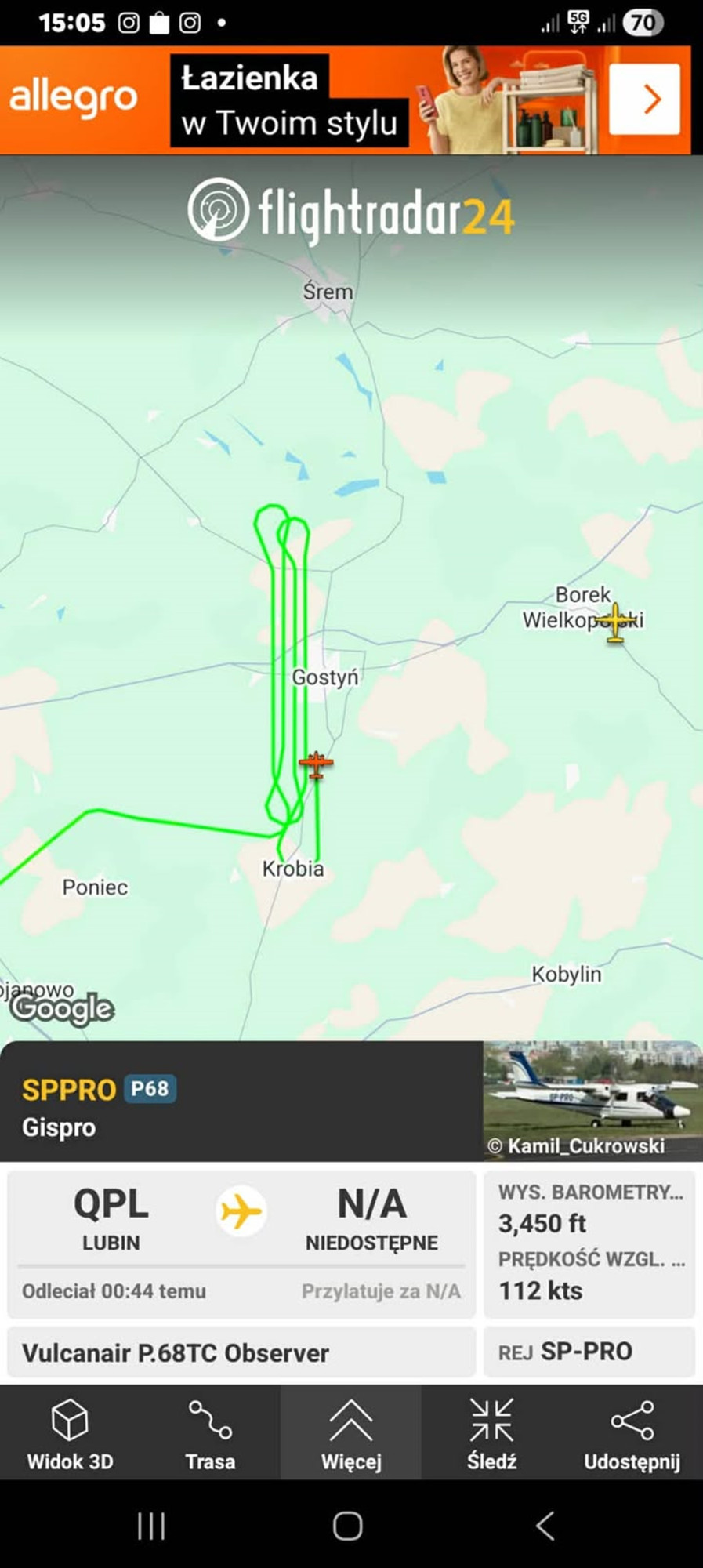Image resolution: width=703 pixels, height=1568 pixels.
Task: Share flight via Udostępnij
Action: point(632,1434)
